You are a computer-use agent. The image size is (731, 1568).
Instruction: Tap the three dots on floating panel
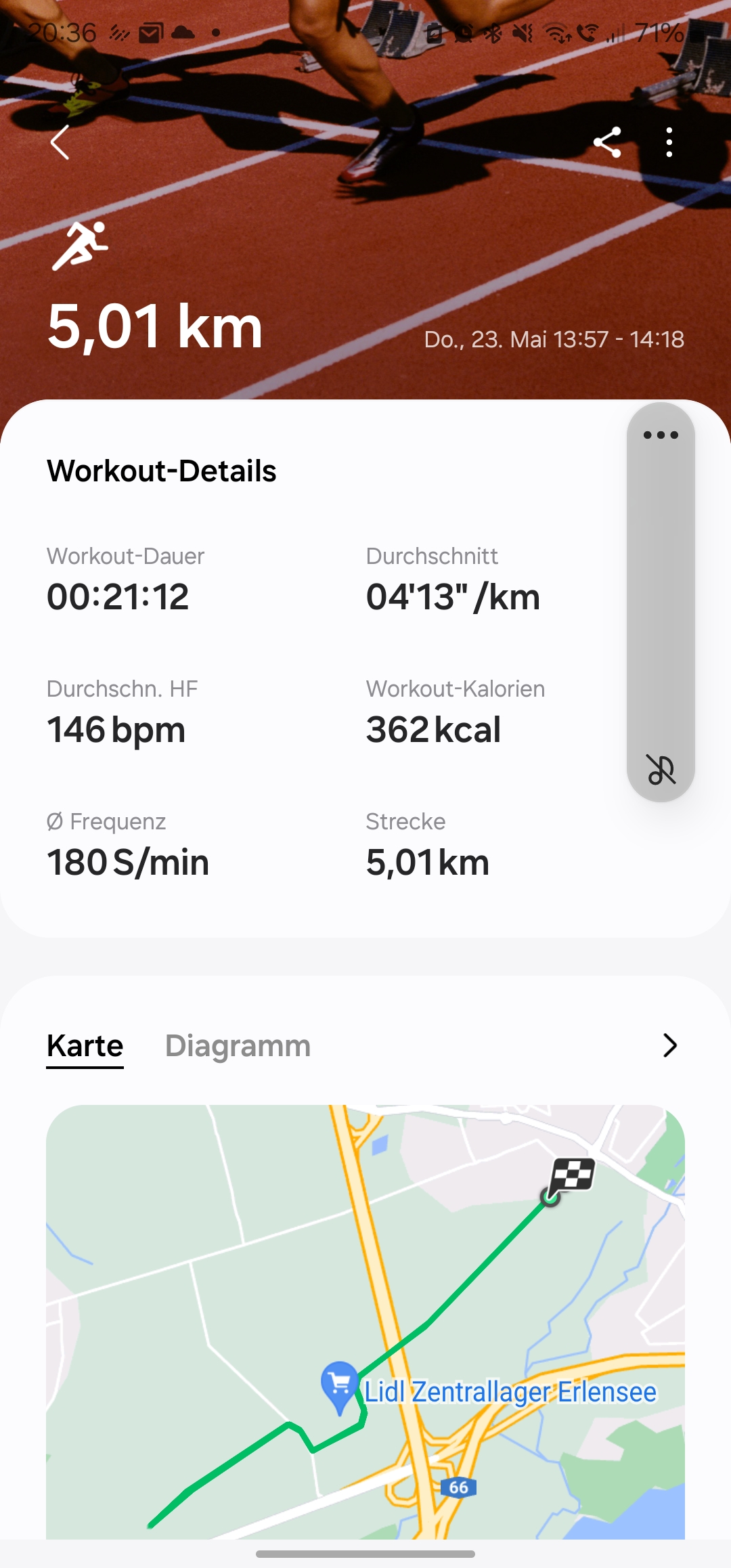pyautogui.click(x=661, y=435)
